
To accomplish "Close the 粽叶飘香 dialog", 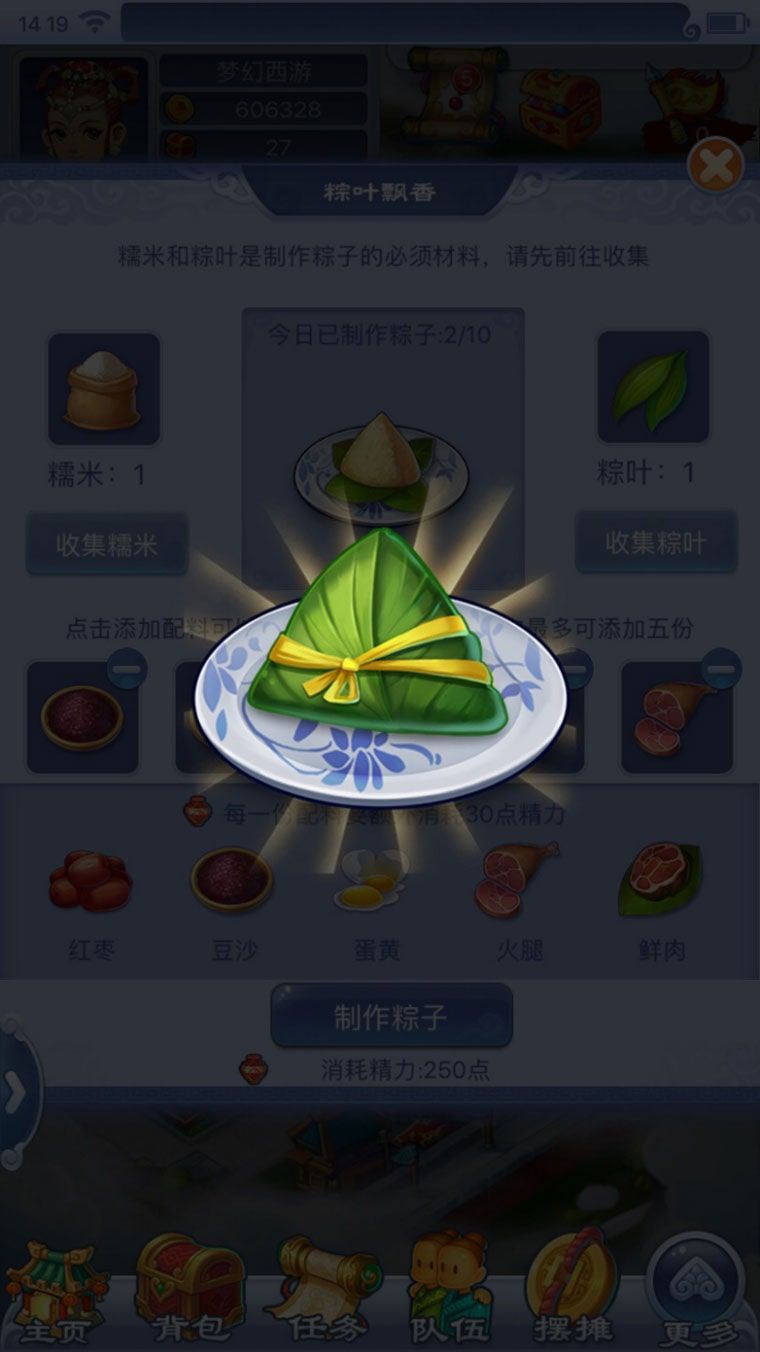I will coord(716,166).
